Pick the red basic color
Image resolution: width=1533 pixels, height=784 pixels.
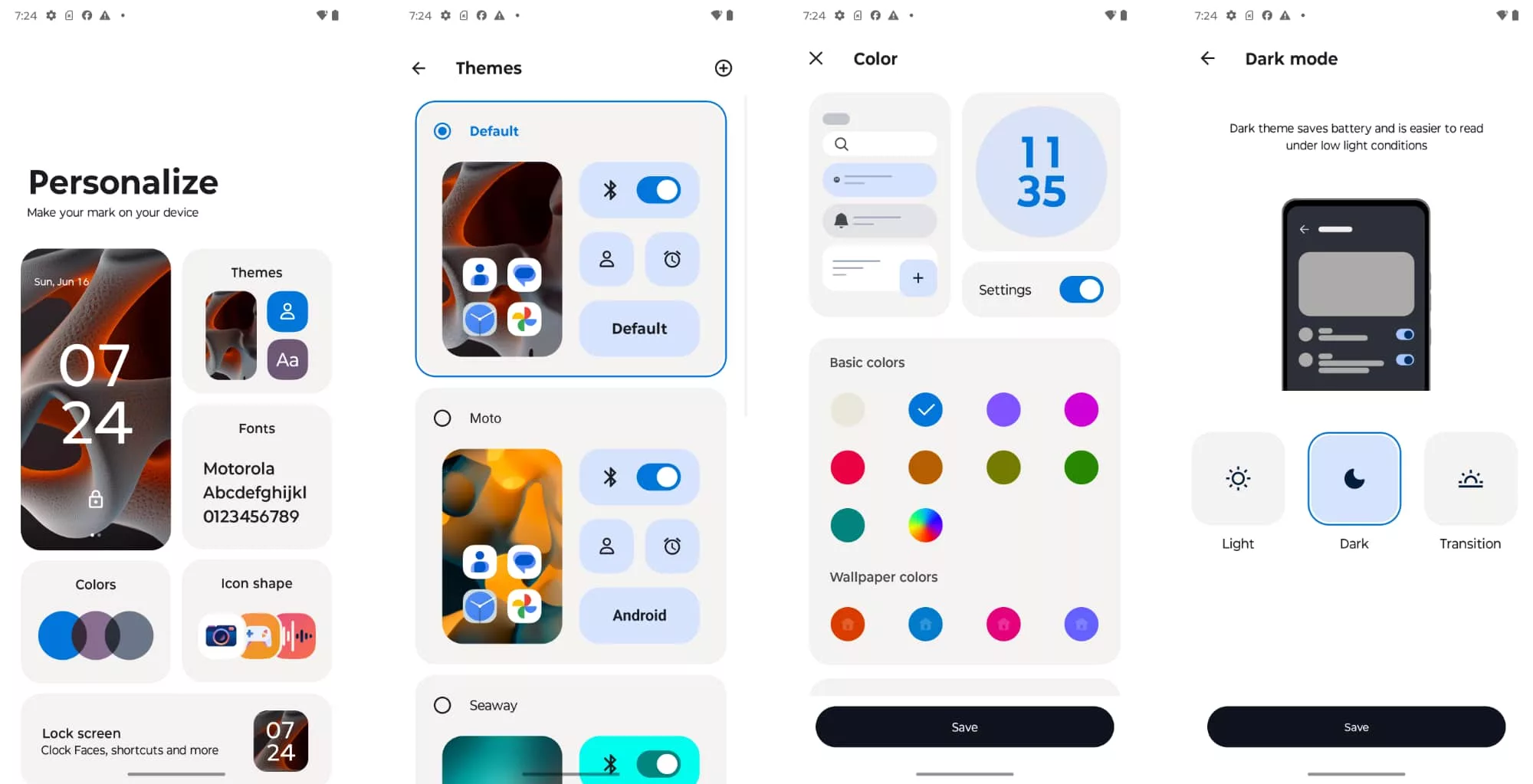point(847,467)
